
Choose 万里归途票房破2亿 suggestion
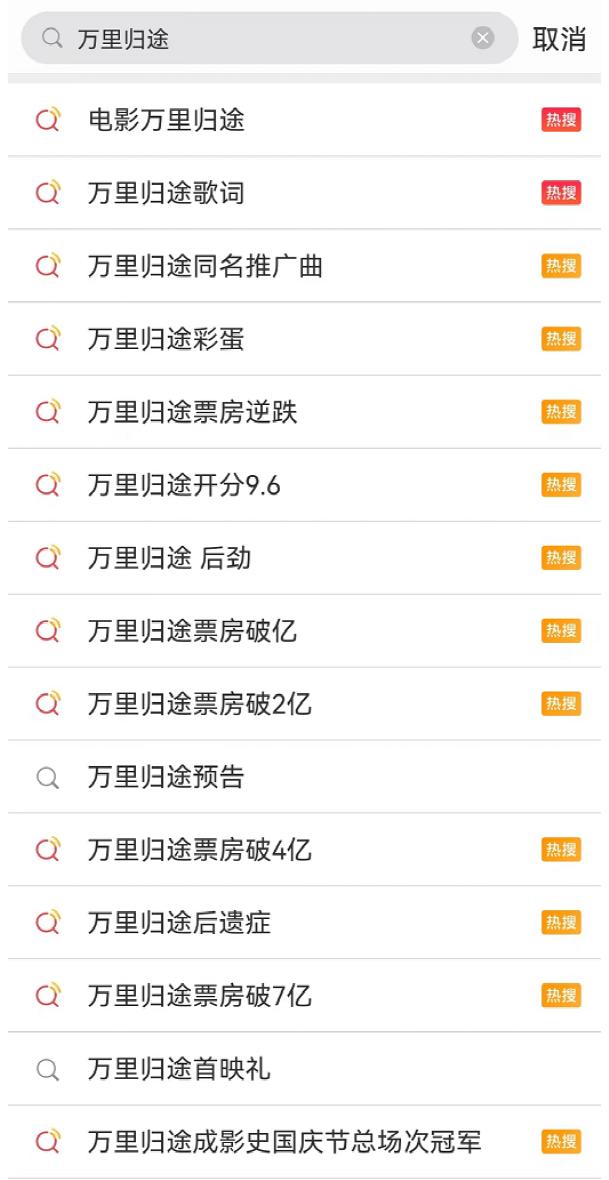point(304,704)
